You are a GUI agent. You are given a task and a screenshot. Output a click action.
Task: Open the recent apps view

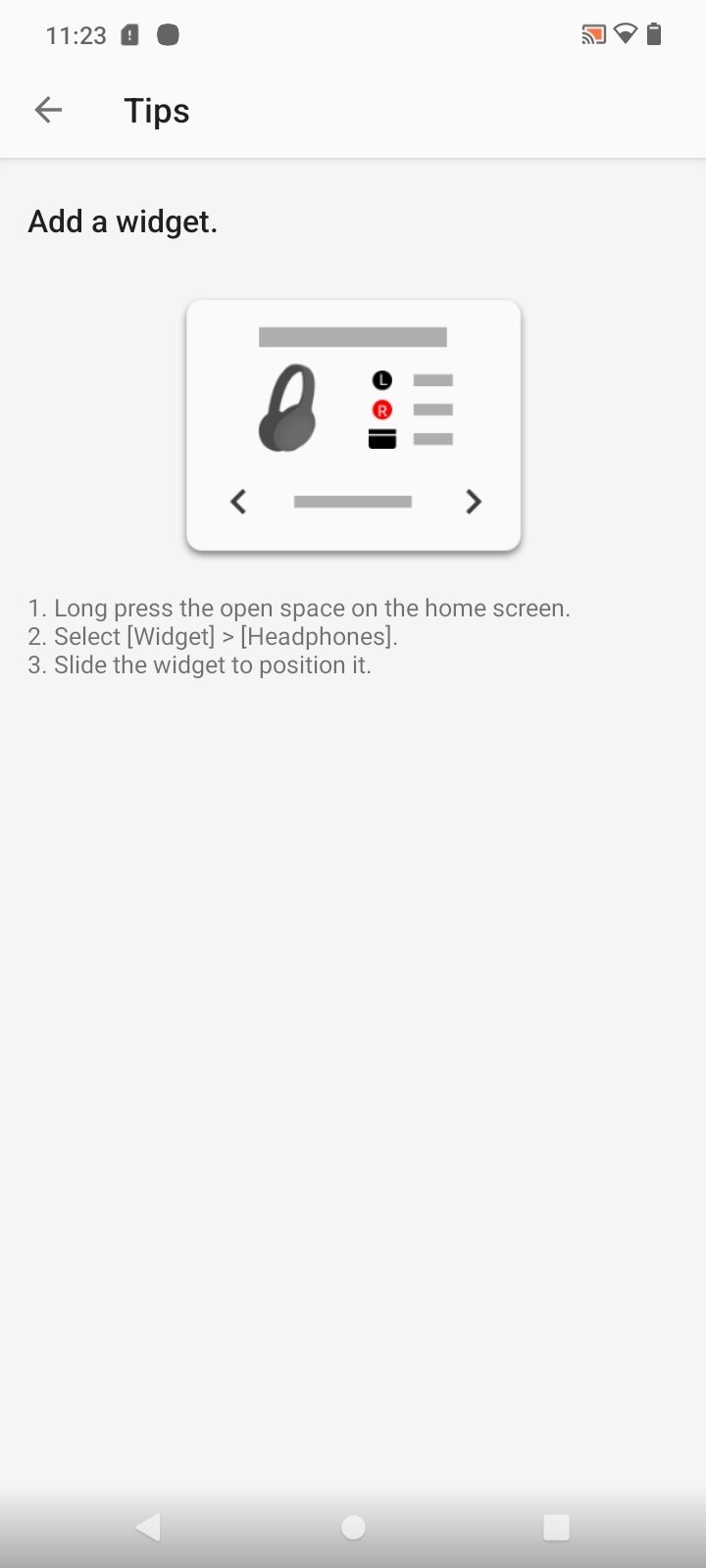click(556, 1526)
